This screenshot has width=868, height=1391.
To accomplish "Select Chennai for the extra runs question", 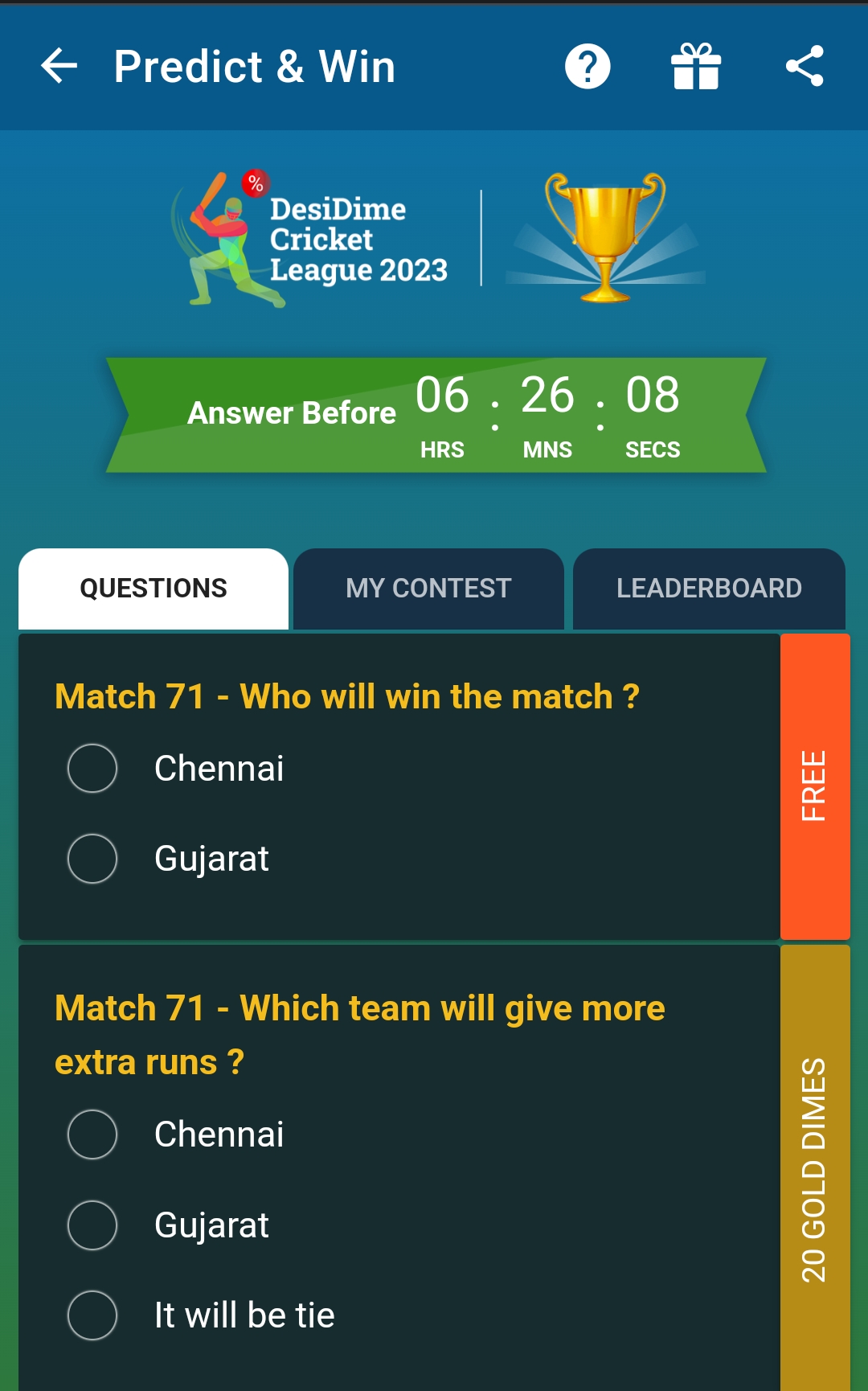I will click(92, 1135).
